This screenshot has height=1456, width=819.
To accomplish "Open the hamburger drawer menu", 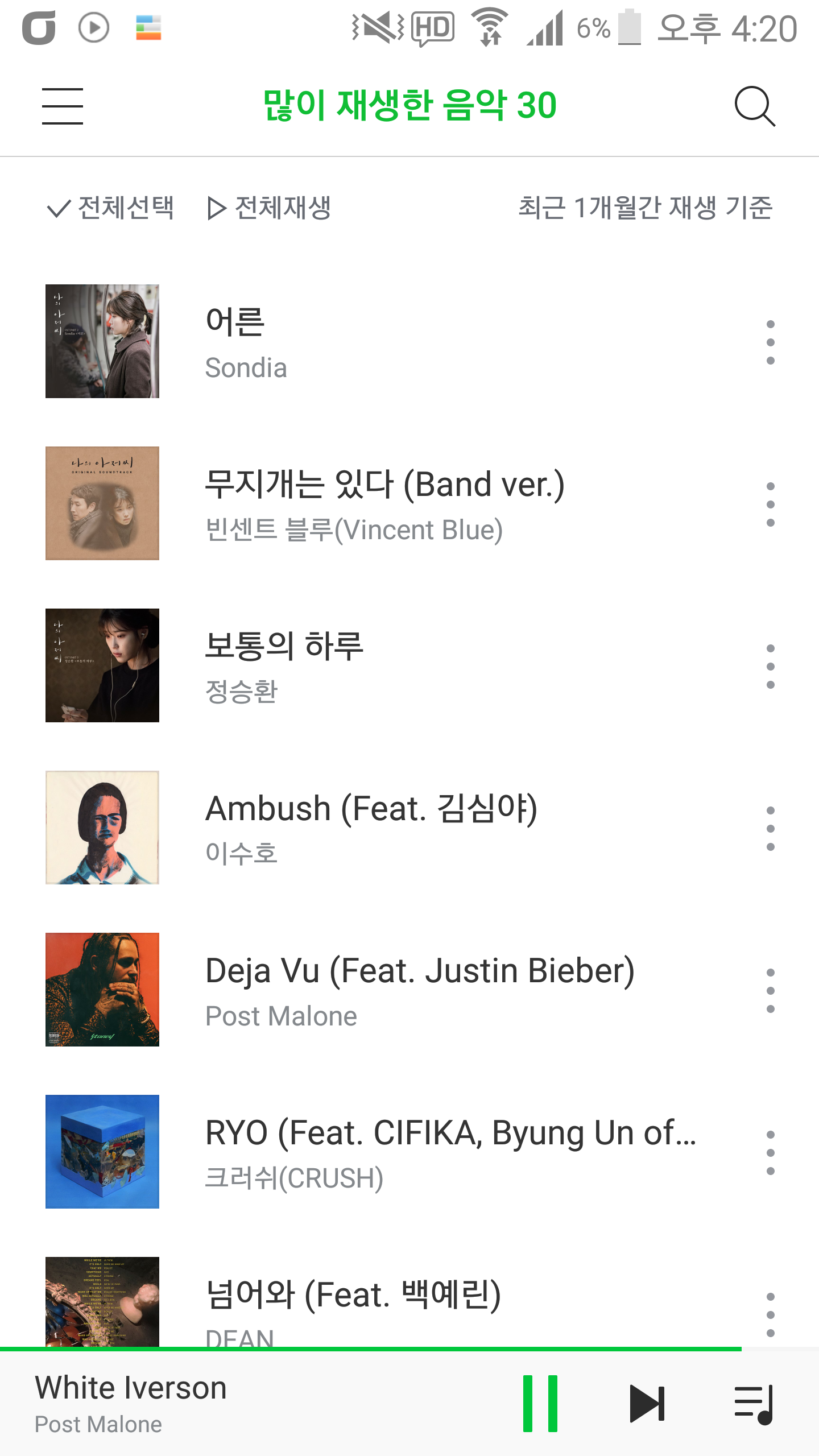I will (x=63, y=106).
